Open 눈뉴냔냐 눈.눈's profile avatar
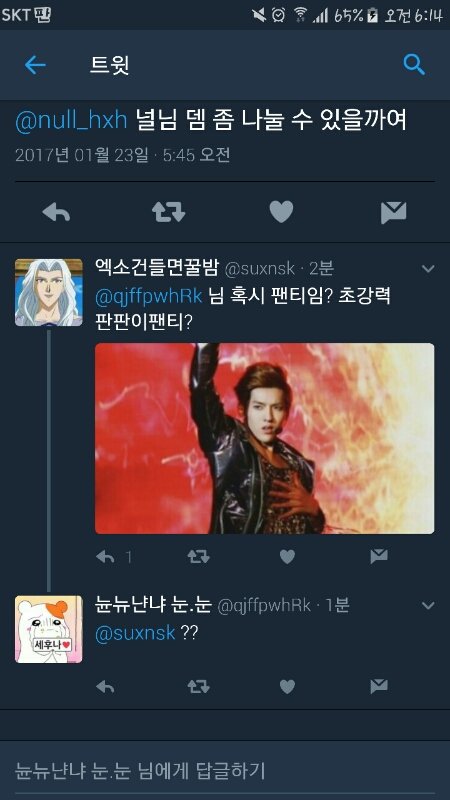 pyautogui.click(x=48, y=629)
